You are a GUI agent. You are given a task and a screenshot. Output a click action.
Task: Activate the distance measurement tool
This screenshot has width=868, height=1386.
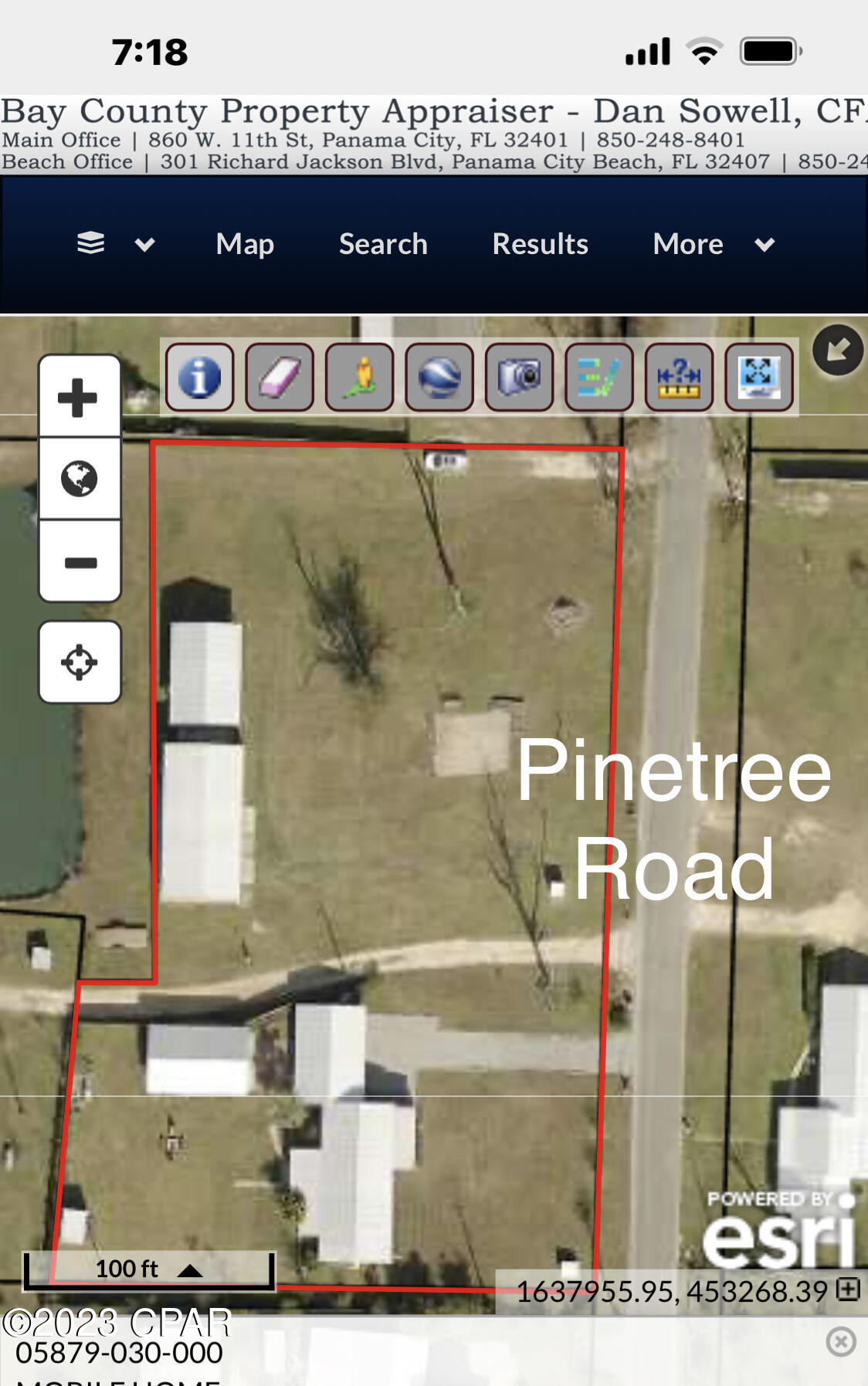pos(679,379)
